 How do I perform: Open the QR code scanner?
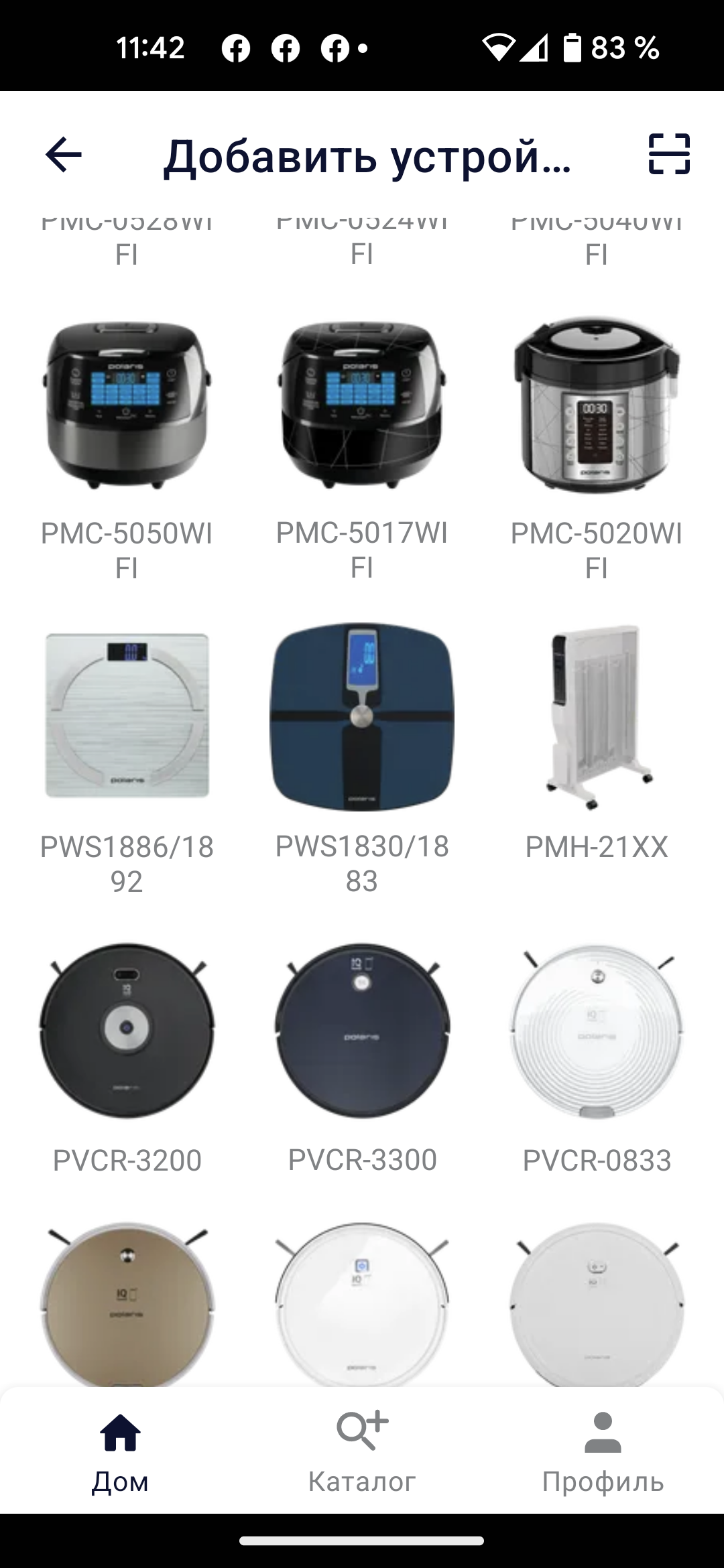pyautogui.click(x=668, y=155)
